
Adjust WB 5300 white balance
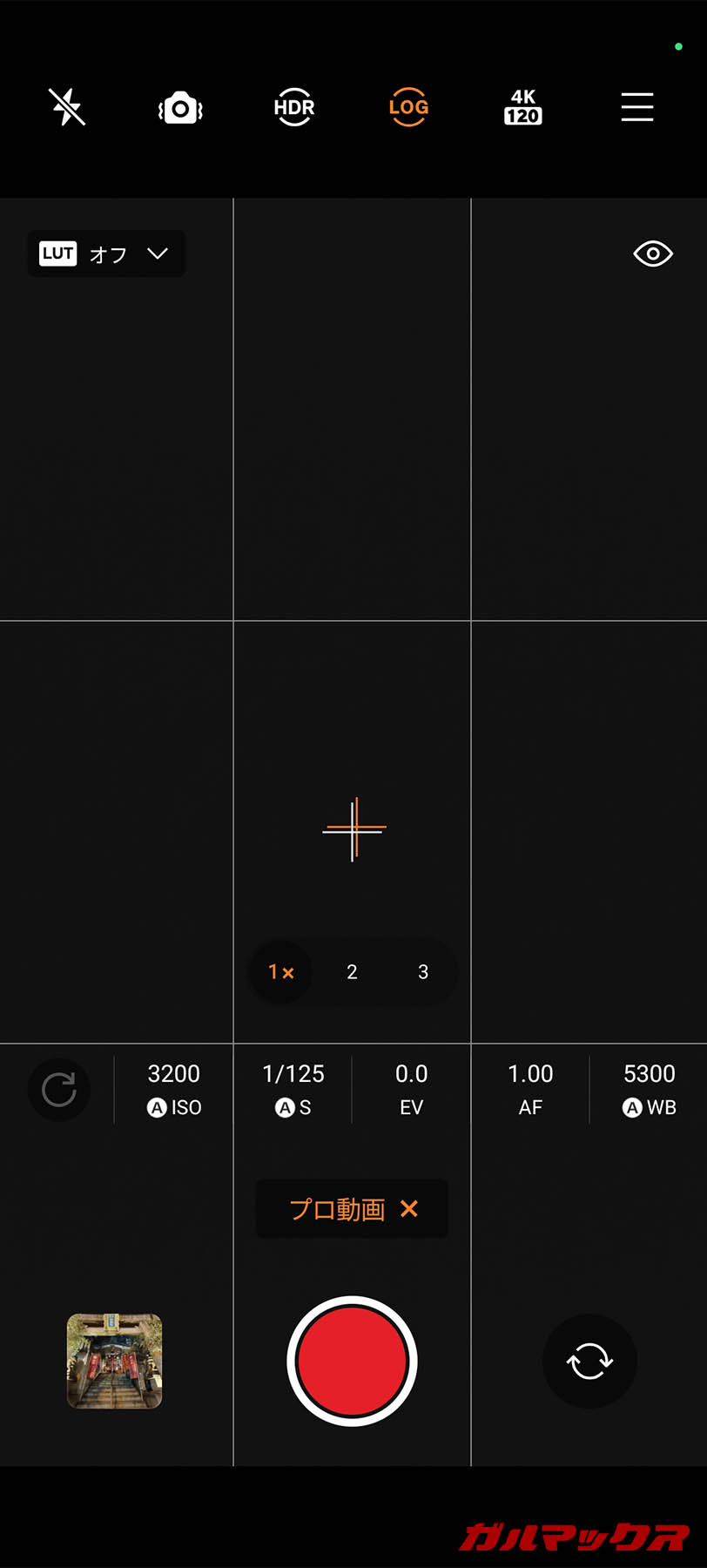point(650,1089)
